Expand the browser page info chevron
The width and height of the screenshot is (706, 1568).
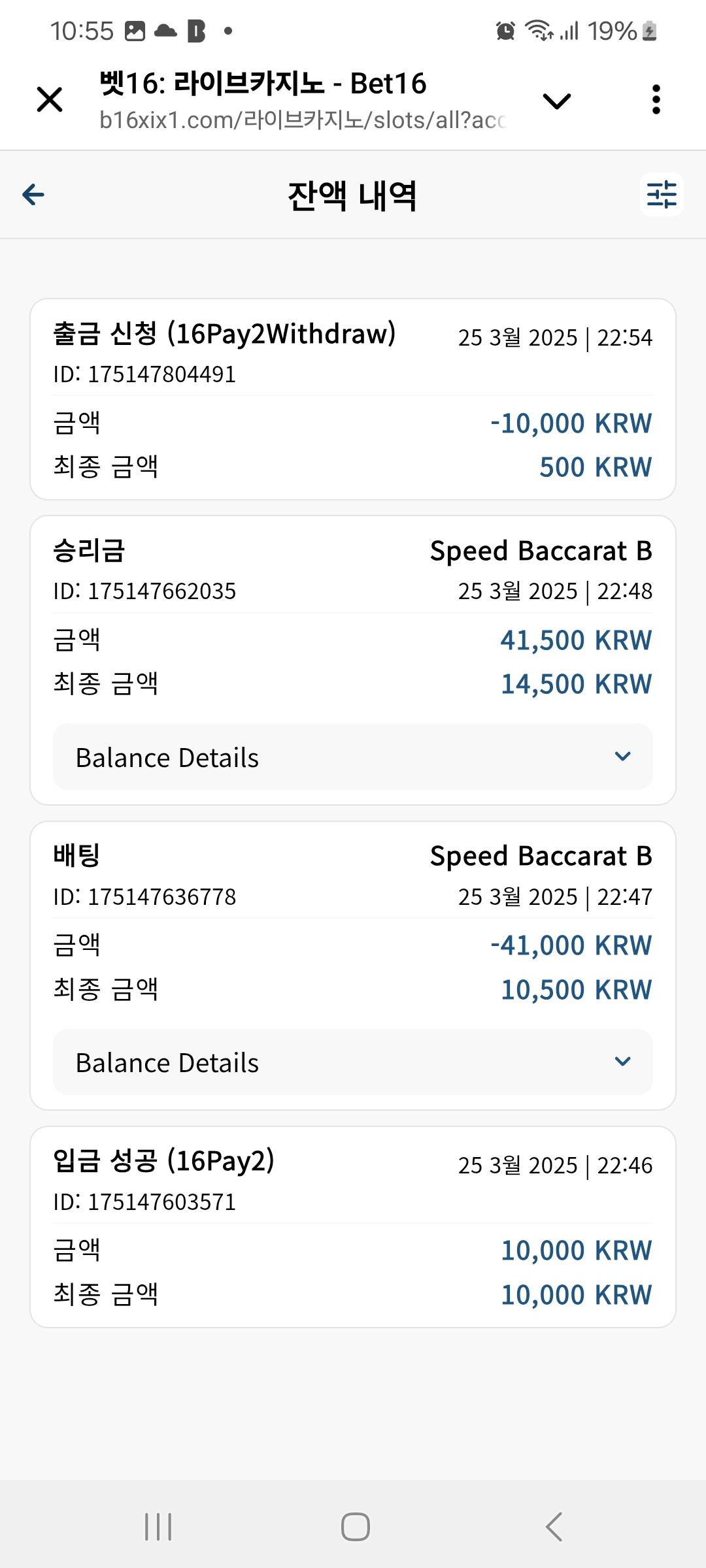click(x=556, y=101)
